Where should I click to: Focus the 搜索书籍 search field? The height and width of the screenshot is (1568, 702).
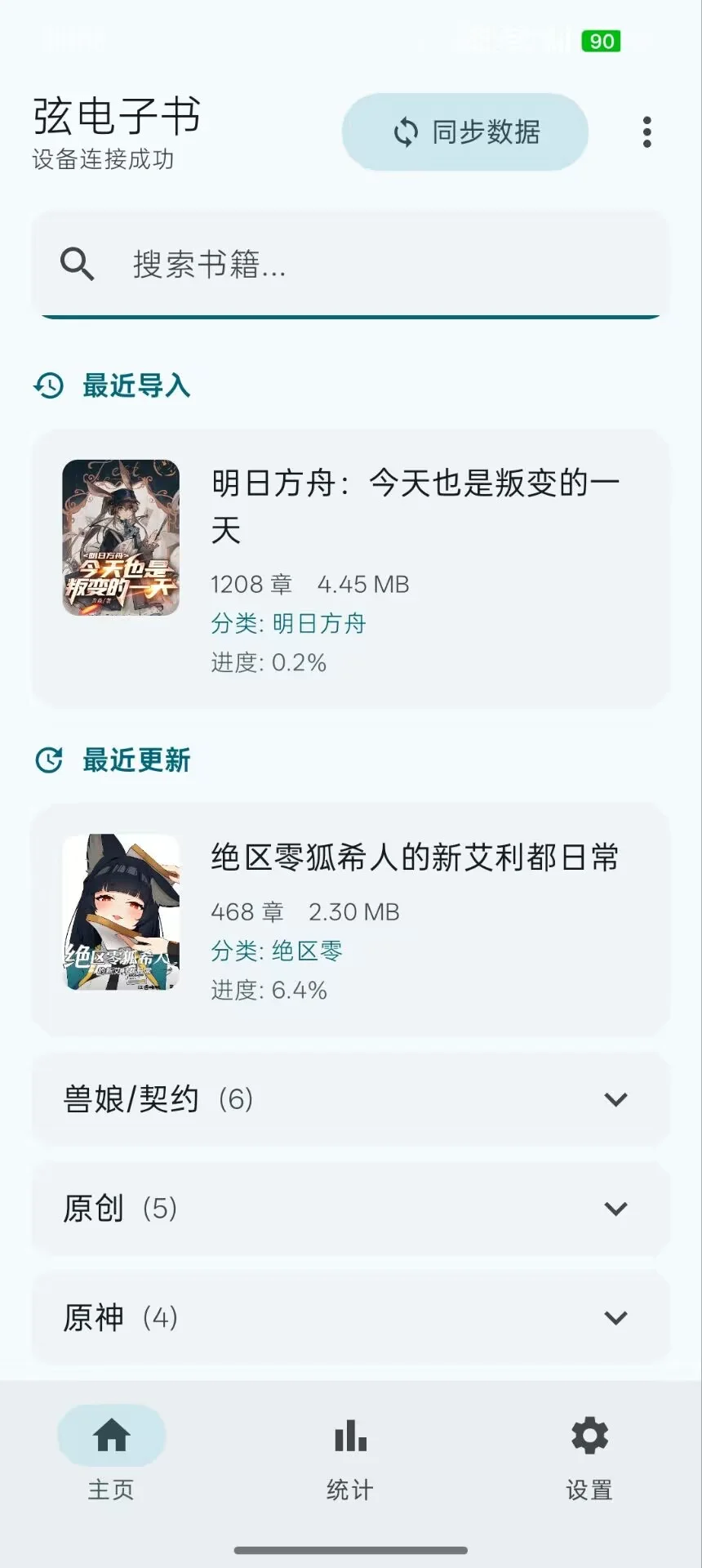(x=351, y=265)
